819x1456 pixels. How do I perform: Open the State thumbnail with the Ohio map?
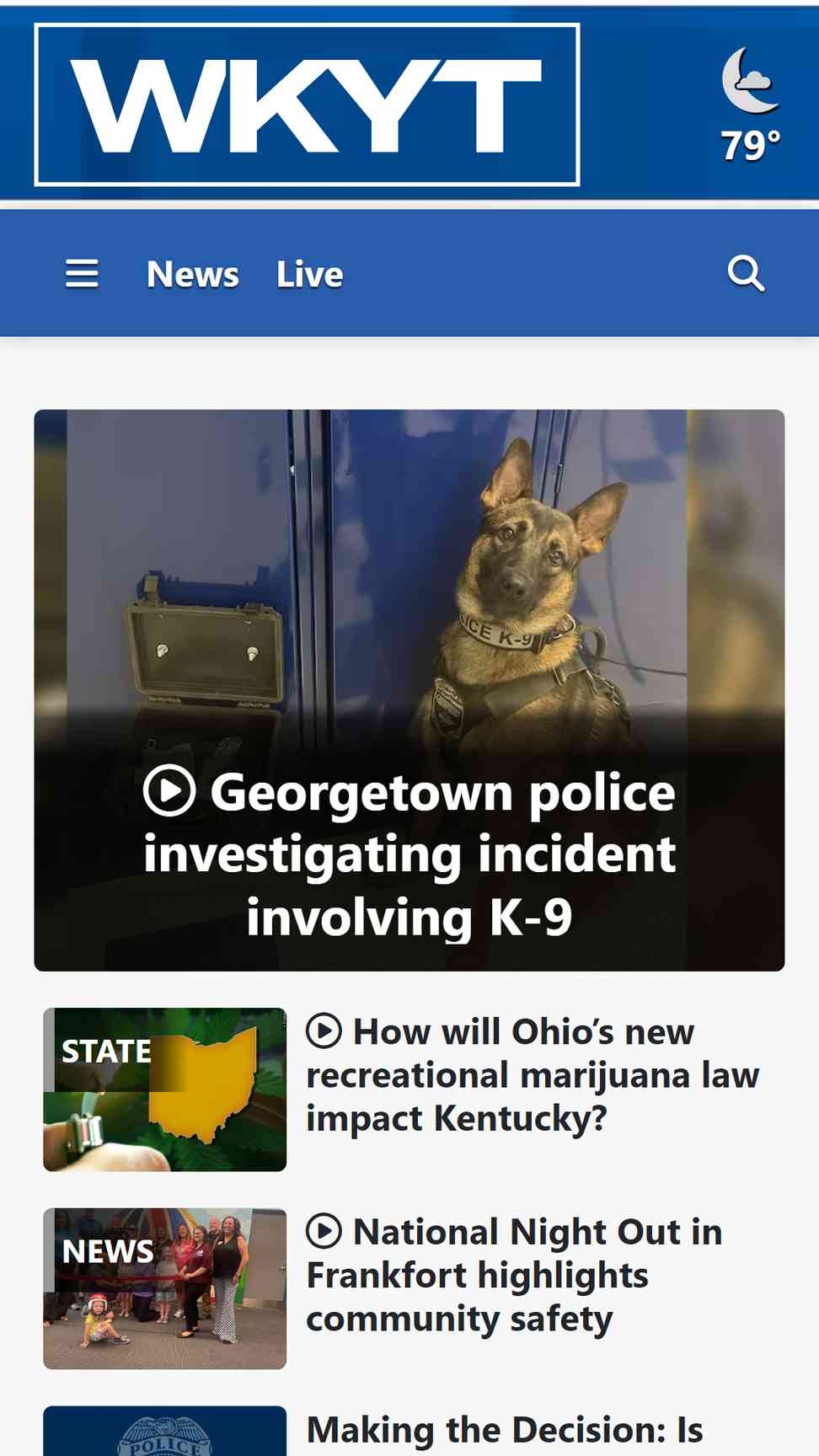(165, 1089)
